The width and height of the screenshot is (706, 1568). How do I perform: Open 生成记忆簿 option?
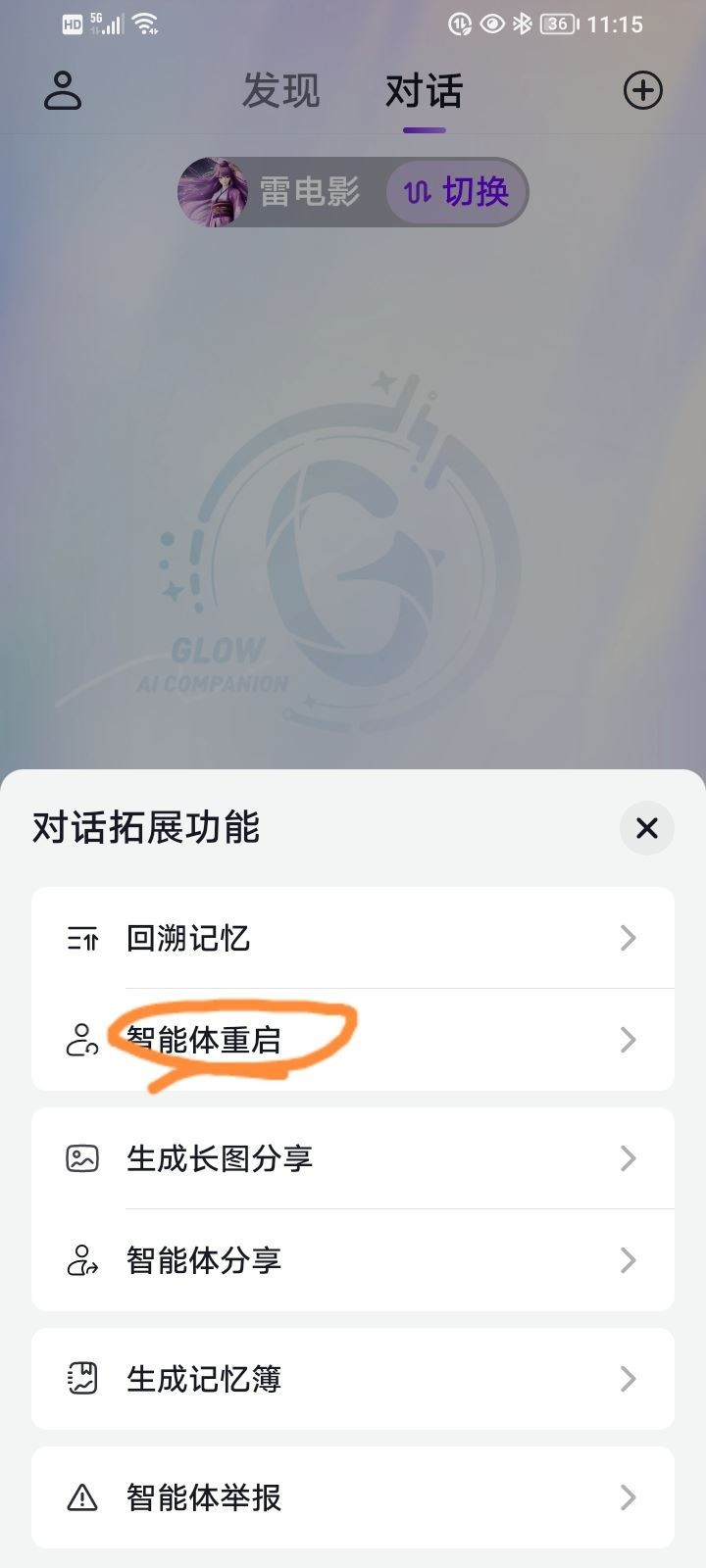353,1379
